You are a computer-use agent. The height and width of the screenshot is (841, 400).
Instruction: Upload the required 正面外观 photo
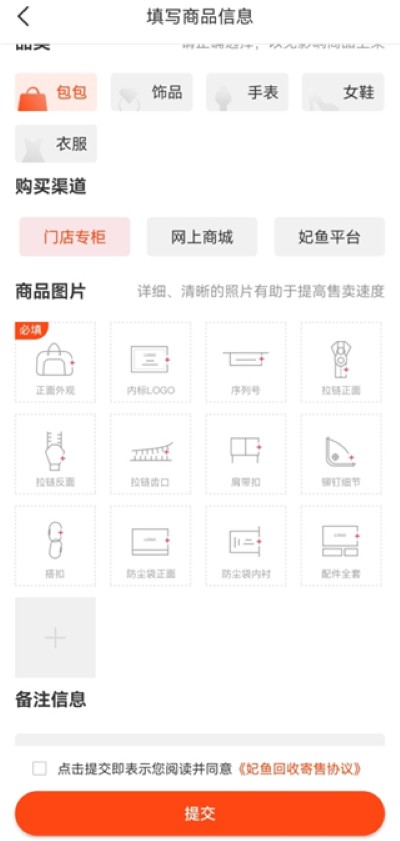tap(55, 362)
